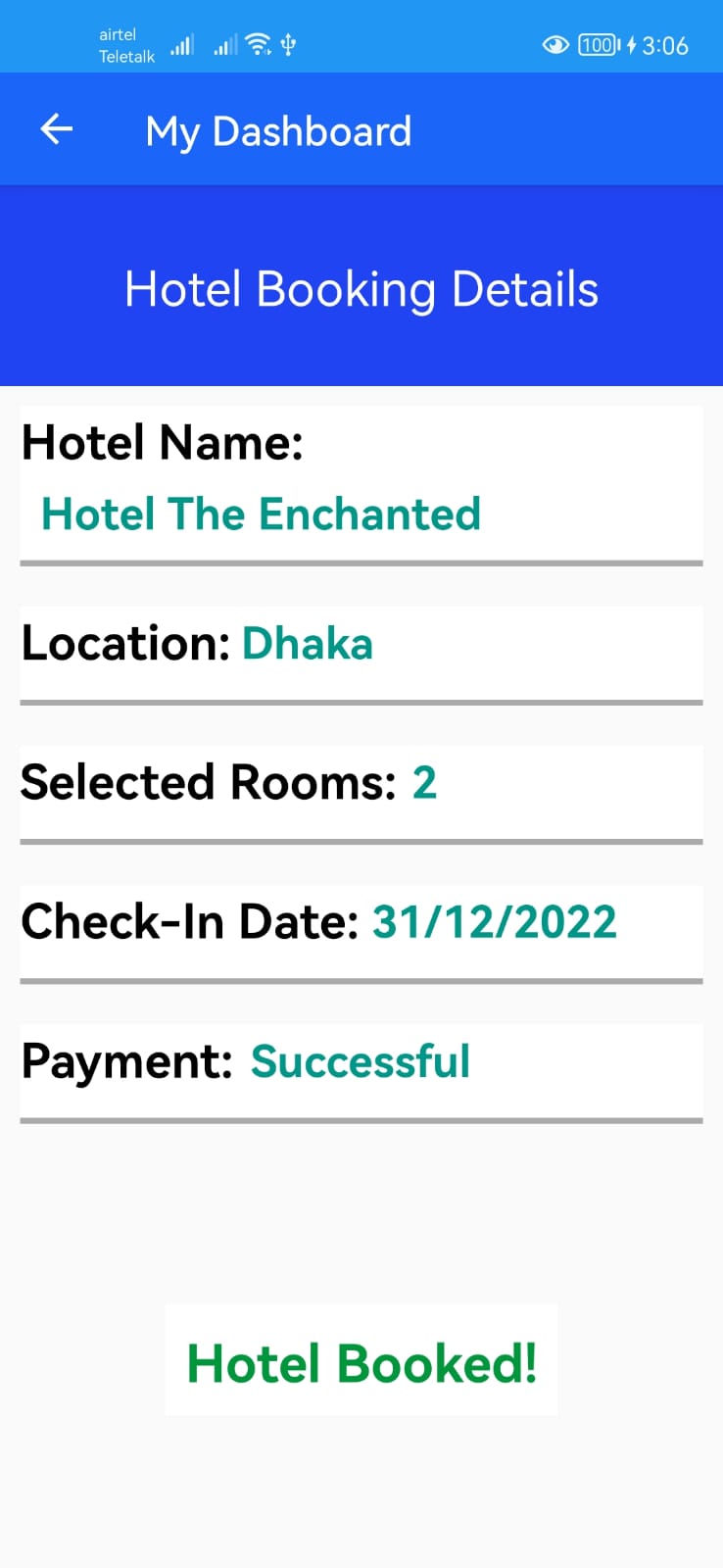Viewport: 723px width, 1568px height.
Task: Tap the Hotel Name field
Action: tap(163, 442)
